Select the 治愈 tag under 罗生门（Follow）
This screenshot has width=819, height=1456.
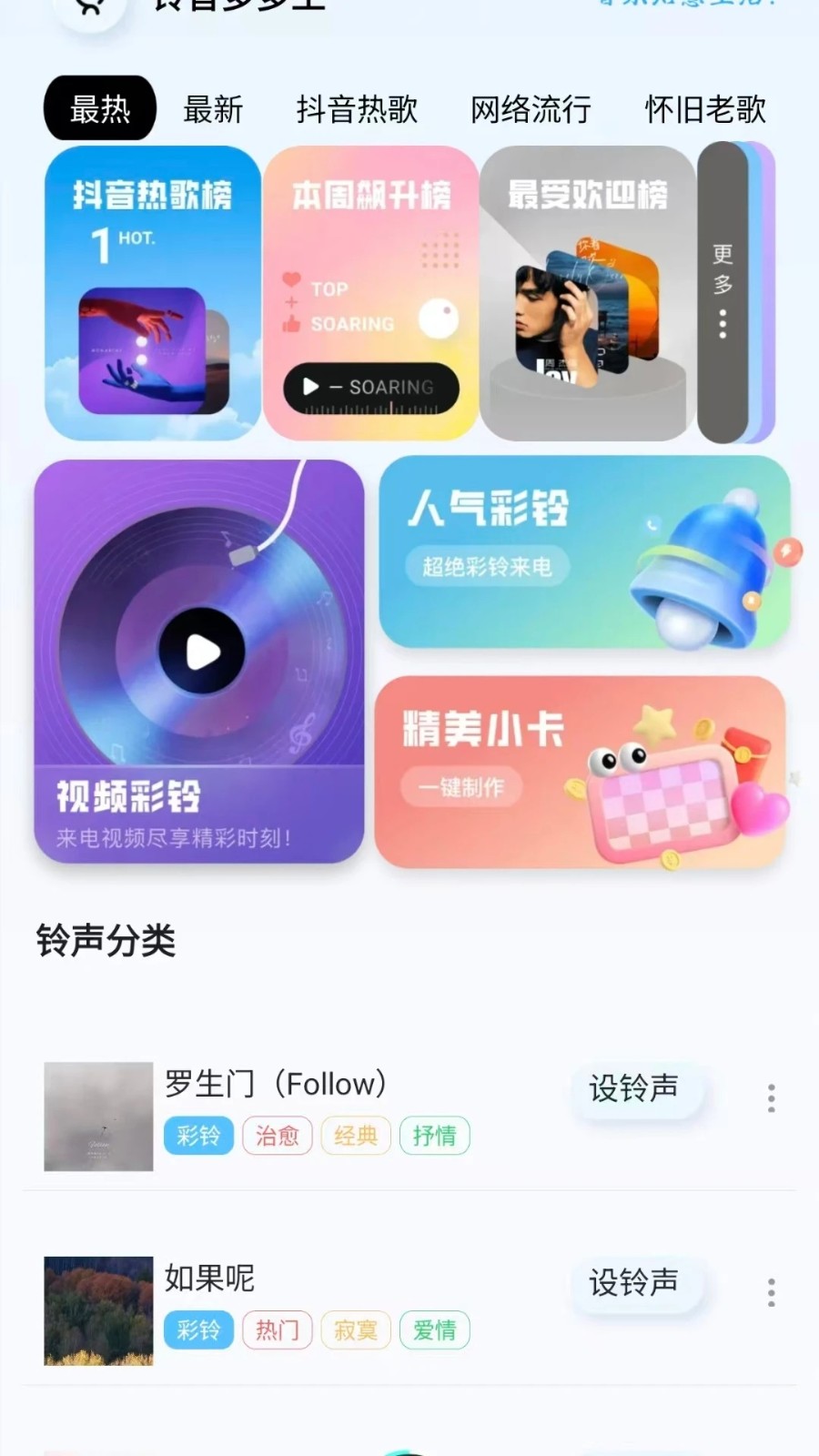(277, 1136)
